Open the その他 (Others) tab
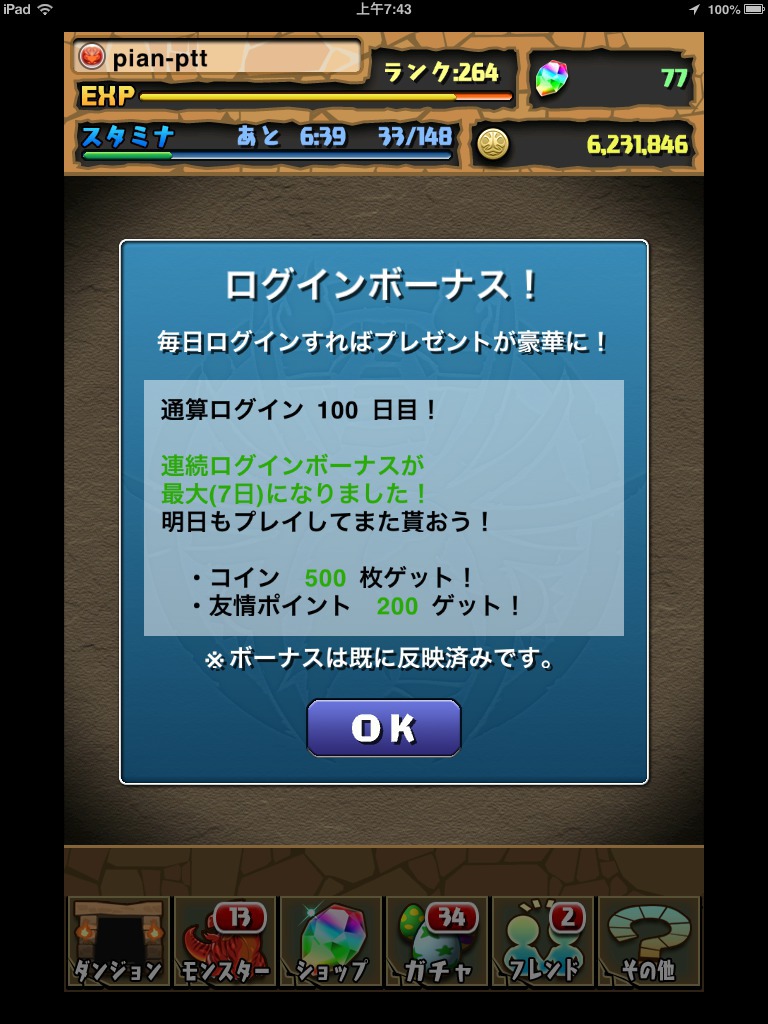Image resolution: width=768 pixels, height=1024 pixels. 649,942
